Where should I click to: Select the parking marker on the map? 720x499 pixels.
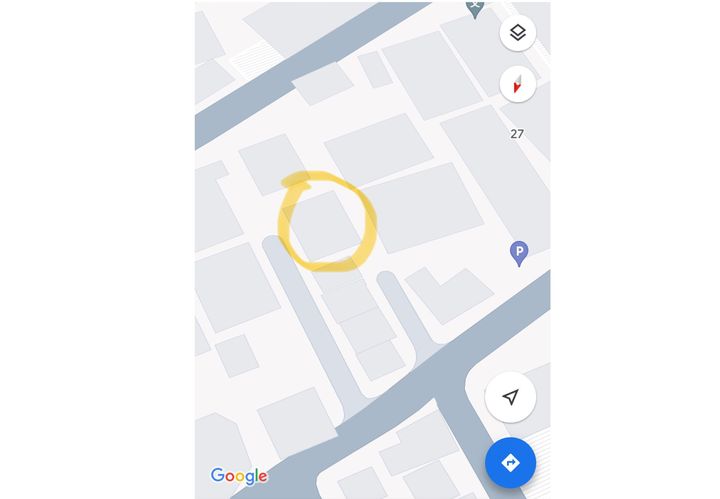(518, 253)
